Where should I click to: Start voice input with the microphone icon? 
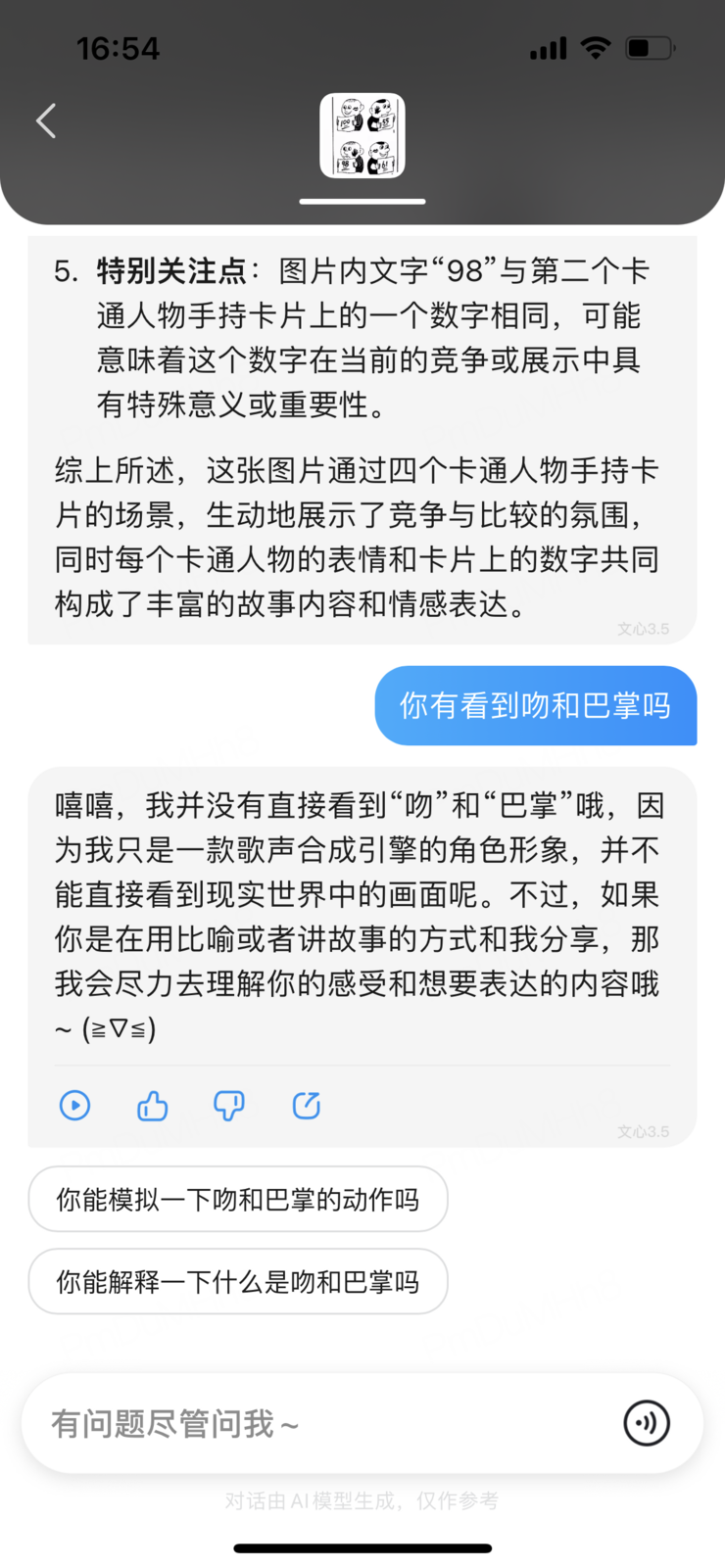tap(647, 1423)
